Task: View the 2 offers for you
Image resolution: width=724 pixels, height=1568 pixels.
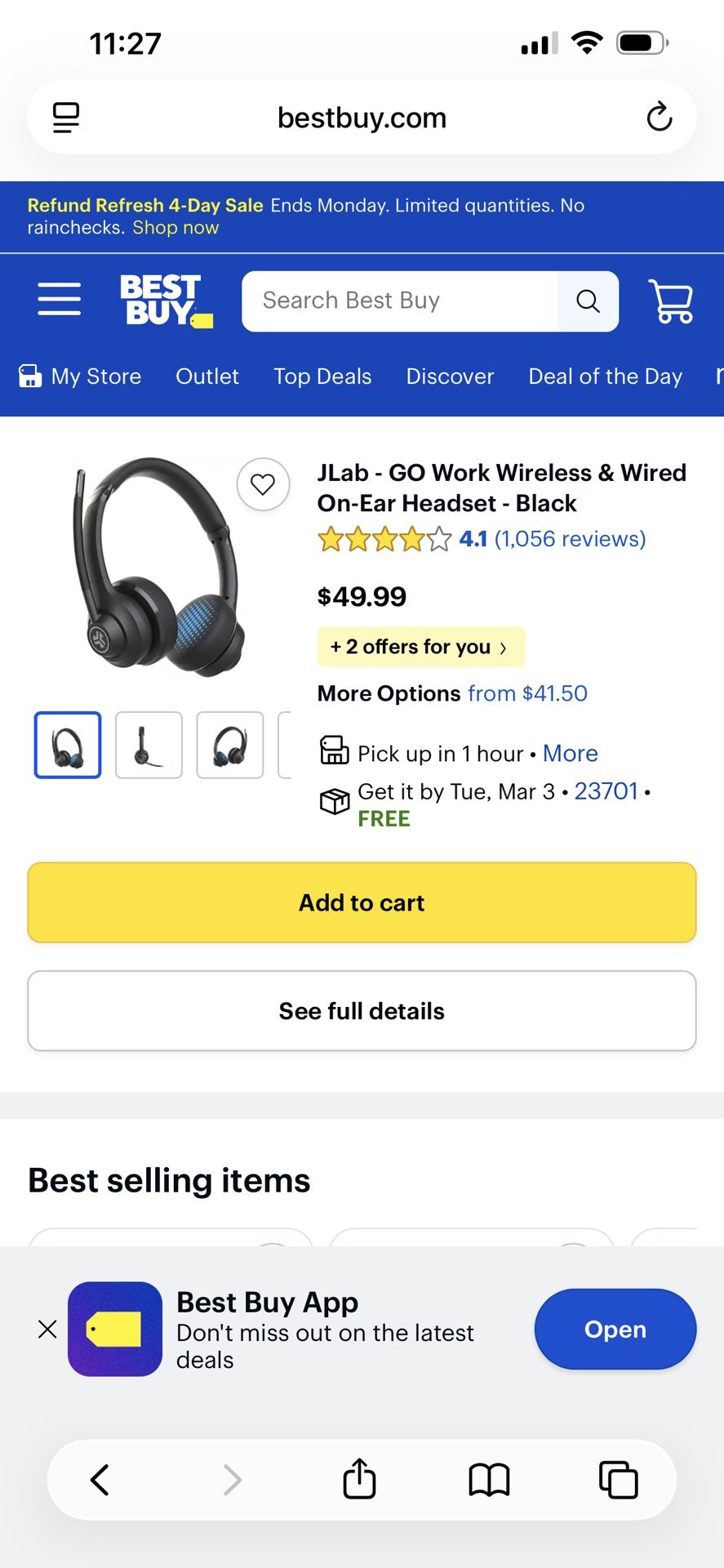Action: click(x=420, y=647)
